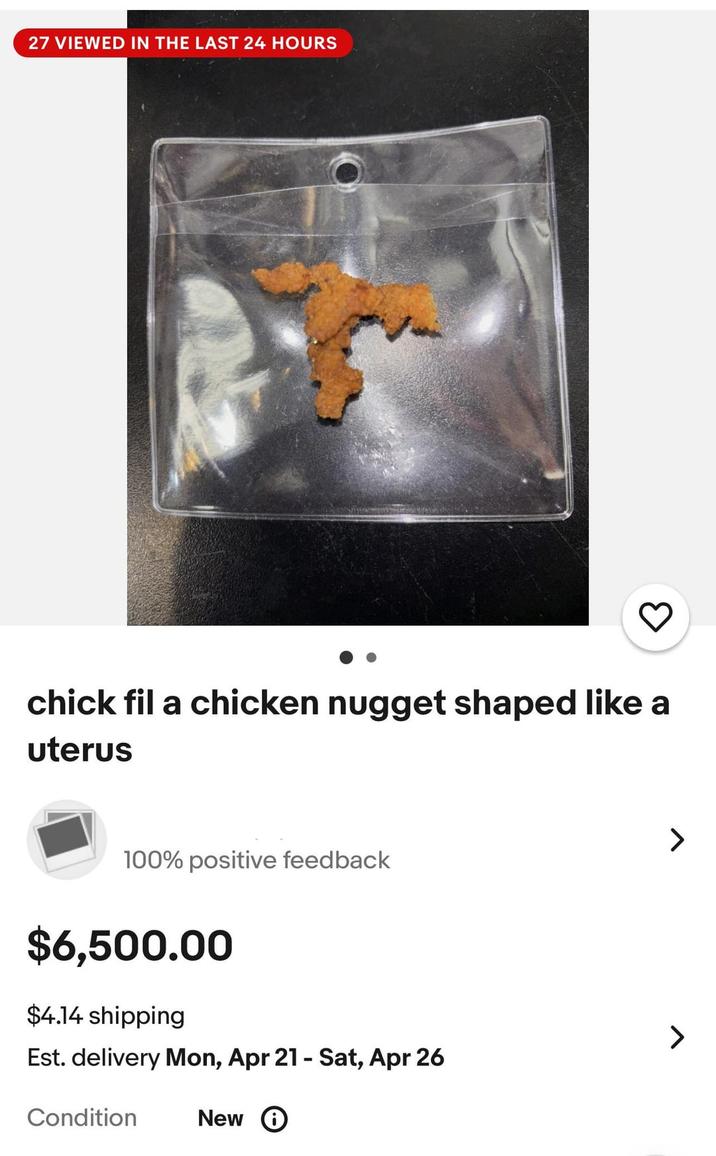
Task: Jump to the second photo dot
Action: tap(372, 657)
